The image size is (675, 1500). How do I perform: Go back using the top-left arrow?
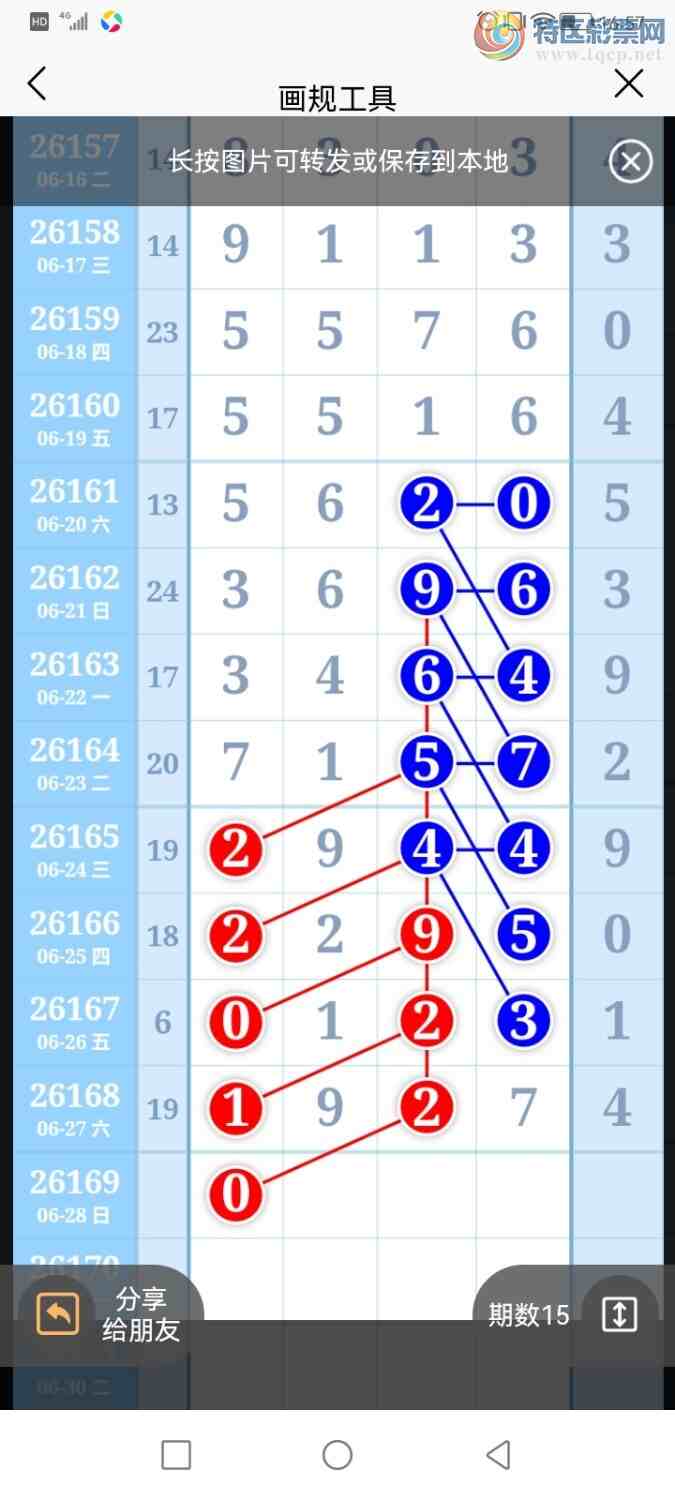[37, 84]
